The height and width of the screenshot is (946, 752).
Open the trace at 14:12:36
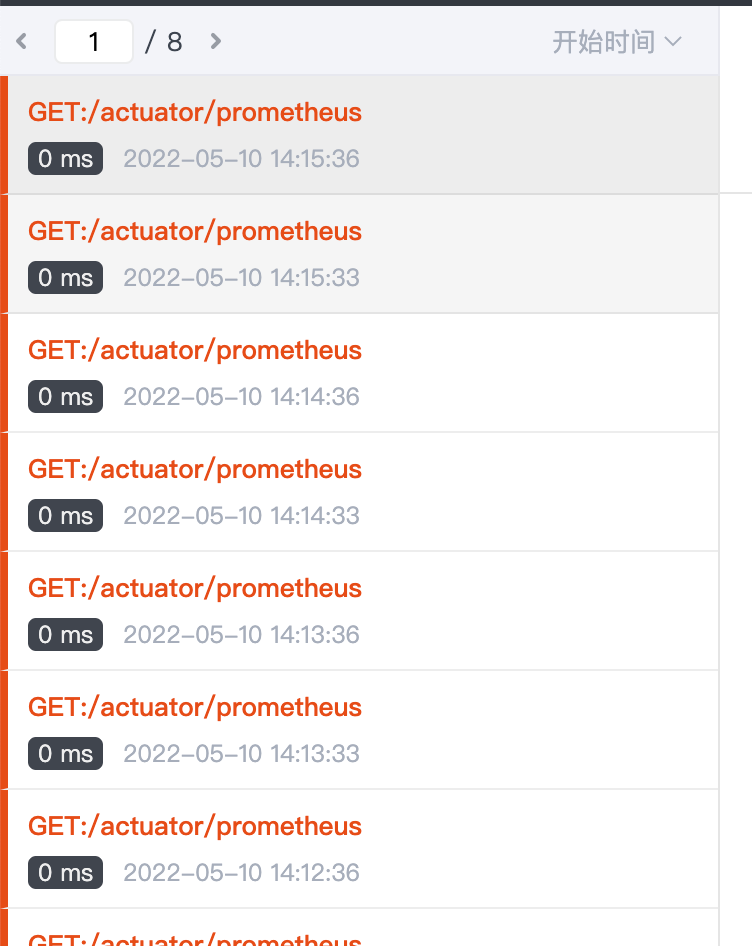[195, 826]
